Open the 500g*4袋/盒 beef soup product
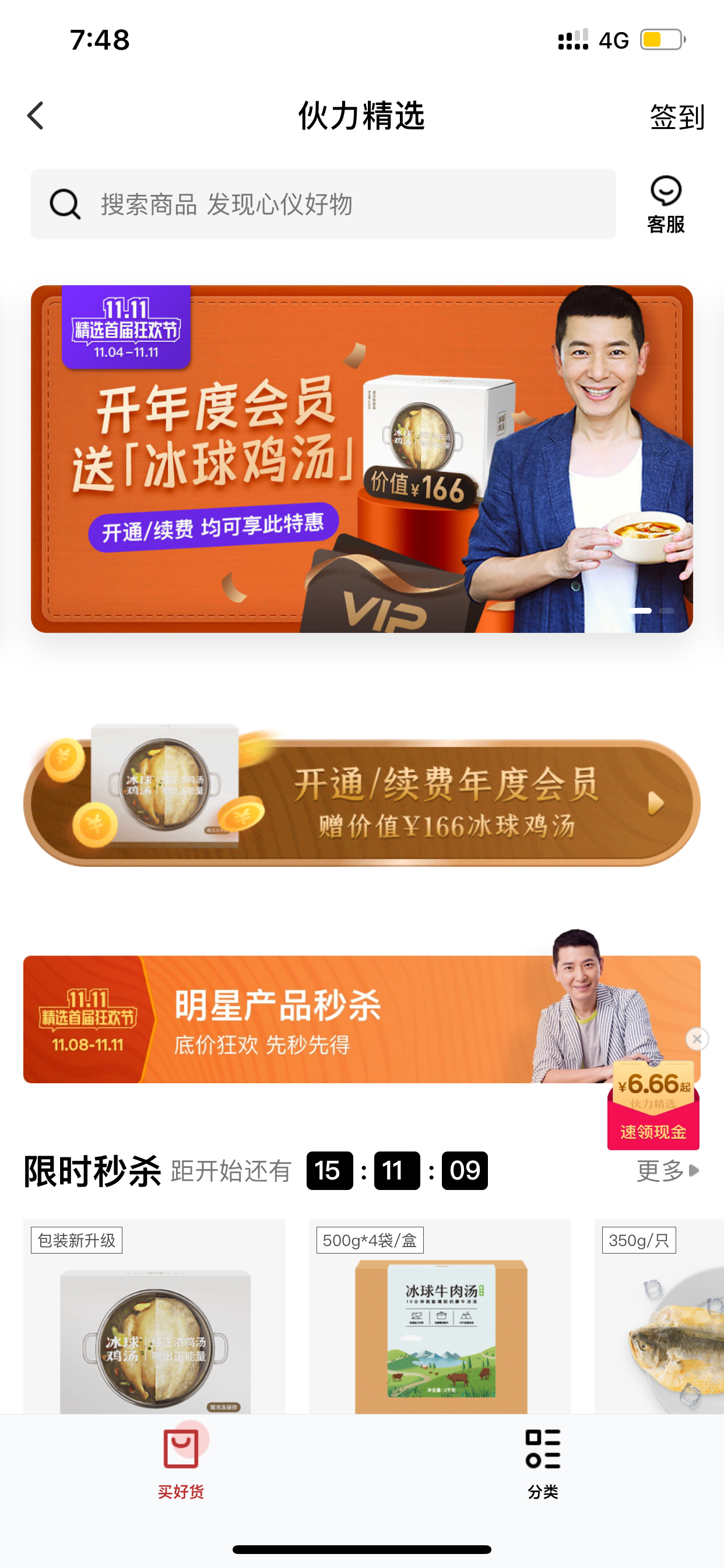 pos(440,1316)
